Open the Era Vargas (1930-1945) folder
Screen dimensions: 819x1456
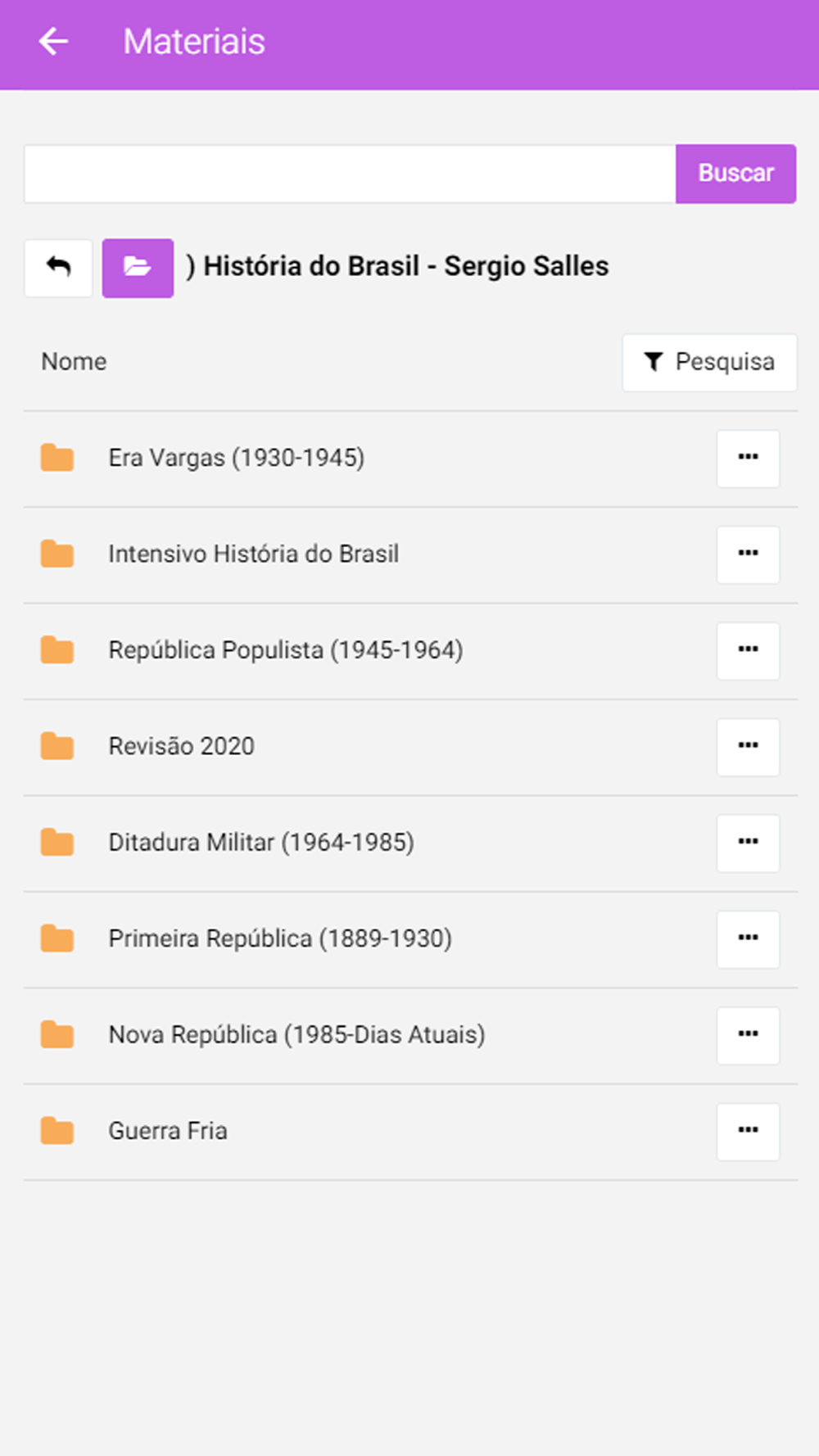(x=236, y=458)
